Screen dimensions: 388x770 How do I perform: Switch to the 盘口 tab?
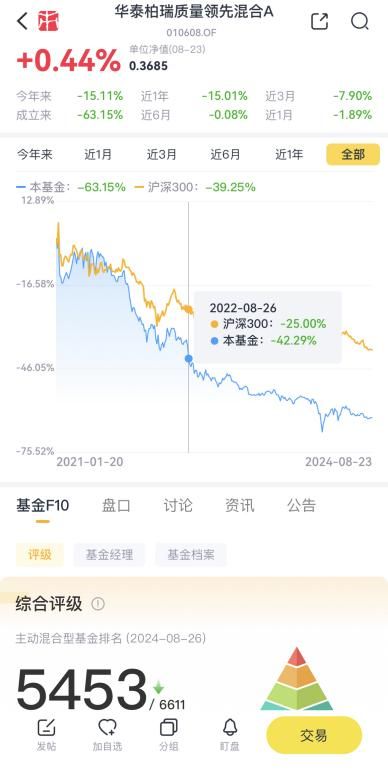116,505
